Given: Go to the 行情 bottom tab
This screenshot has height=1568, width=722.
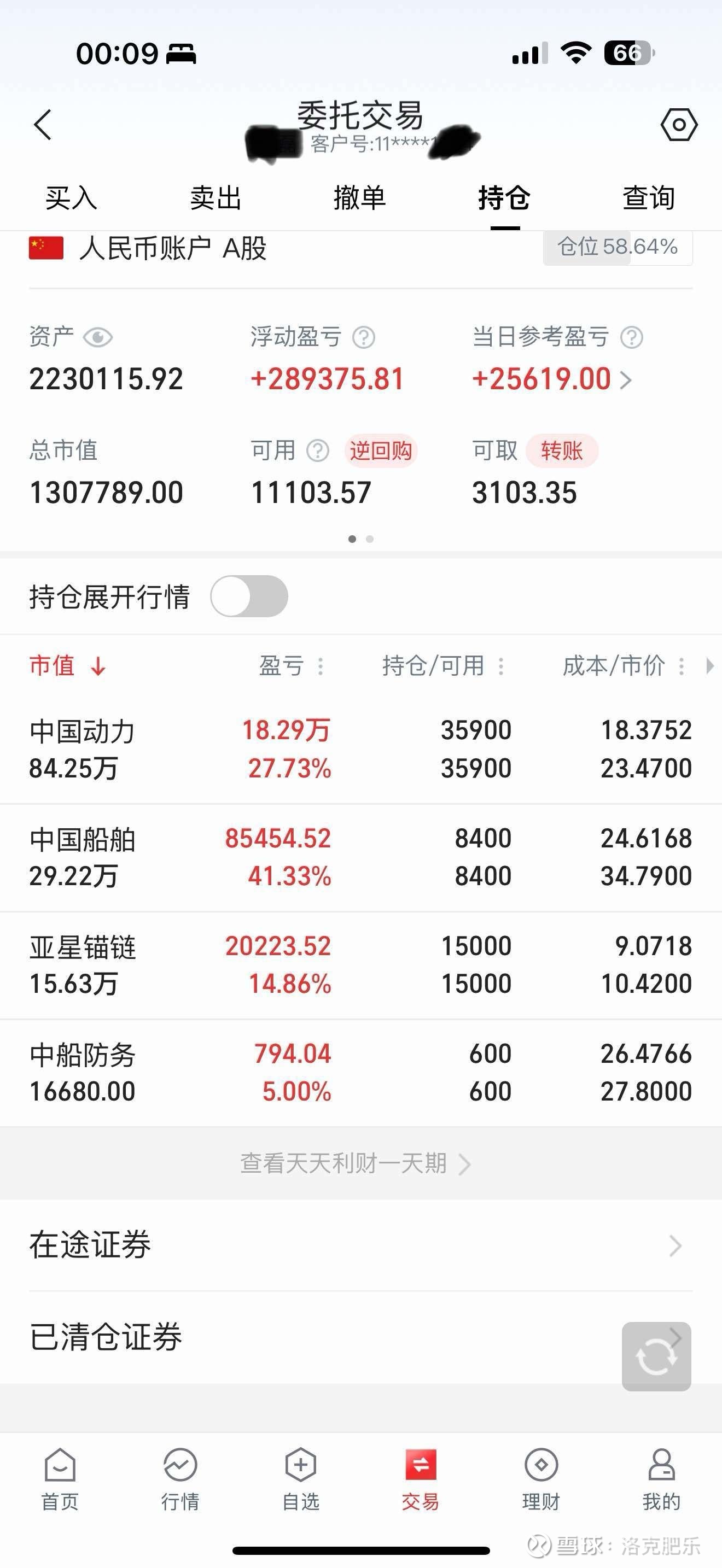Looking at the screenshot, I should [180, 1479].
